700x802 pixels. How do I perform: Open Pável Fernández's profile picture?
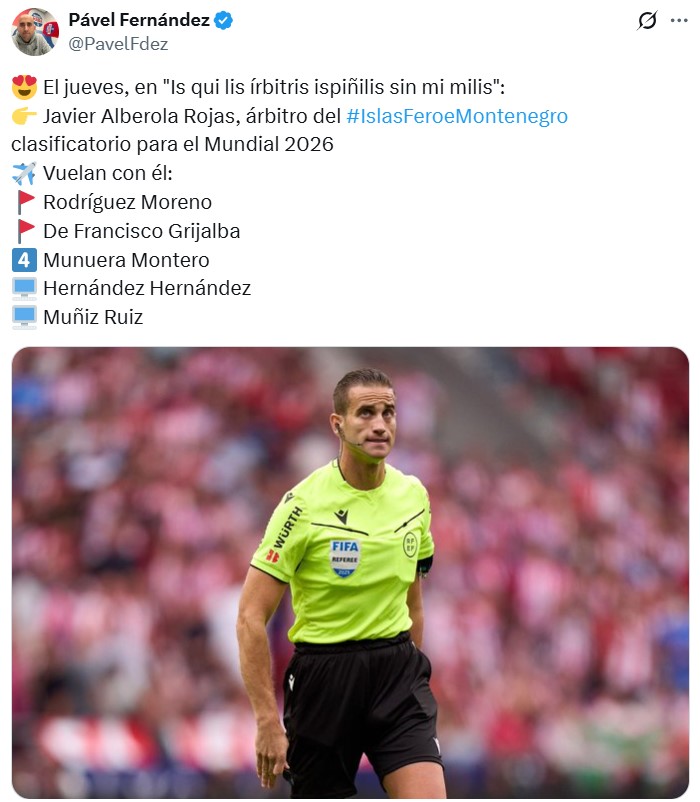(34, 32)
